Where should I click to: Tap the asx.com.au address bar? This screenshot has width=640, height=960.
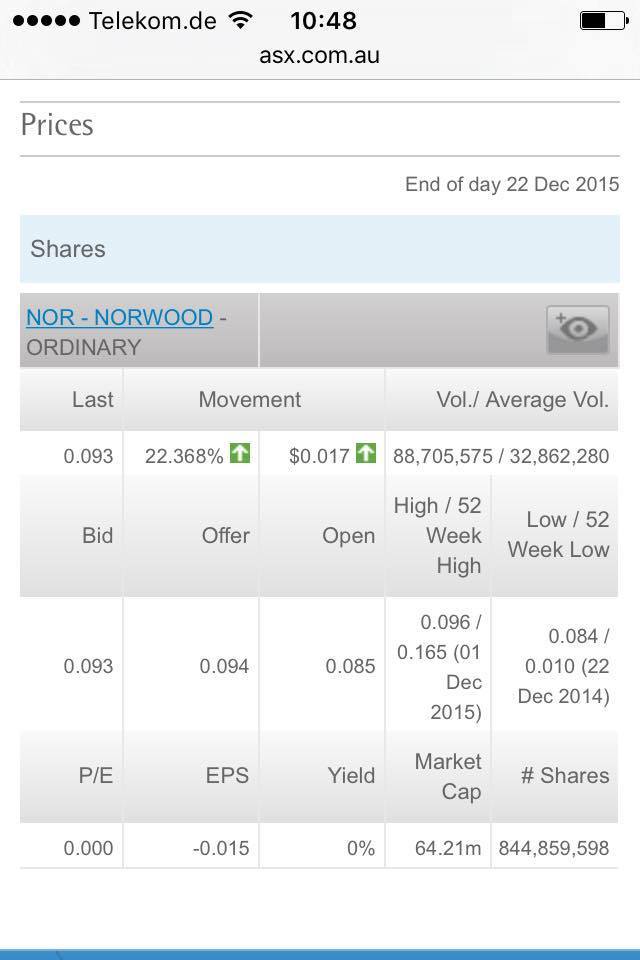tap(319, 55)
